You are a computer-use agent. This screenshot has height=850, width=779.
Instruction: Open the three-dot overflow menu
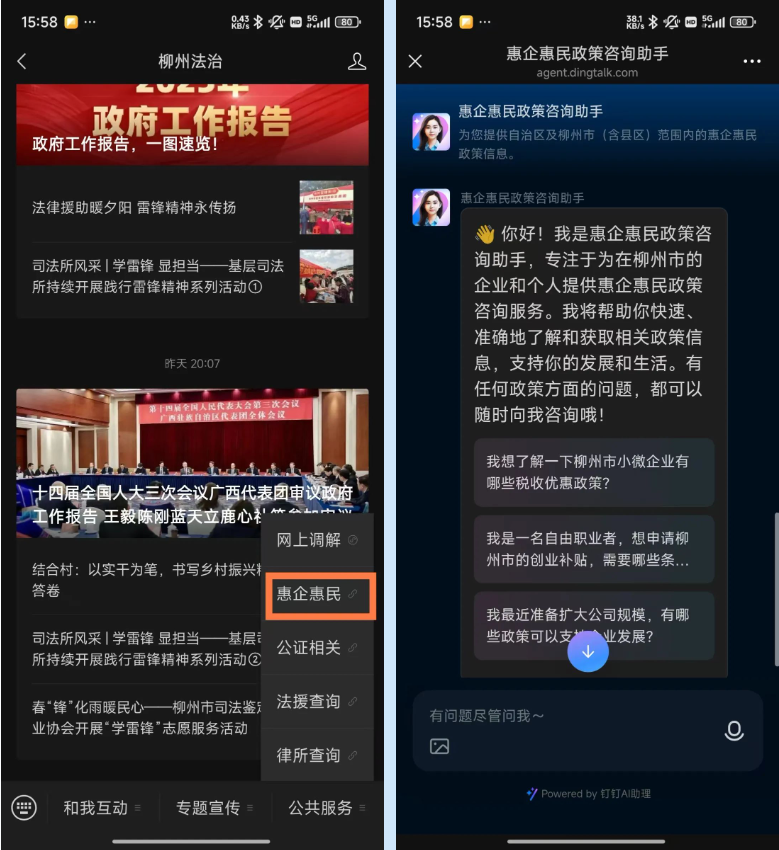coord(752,61)
